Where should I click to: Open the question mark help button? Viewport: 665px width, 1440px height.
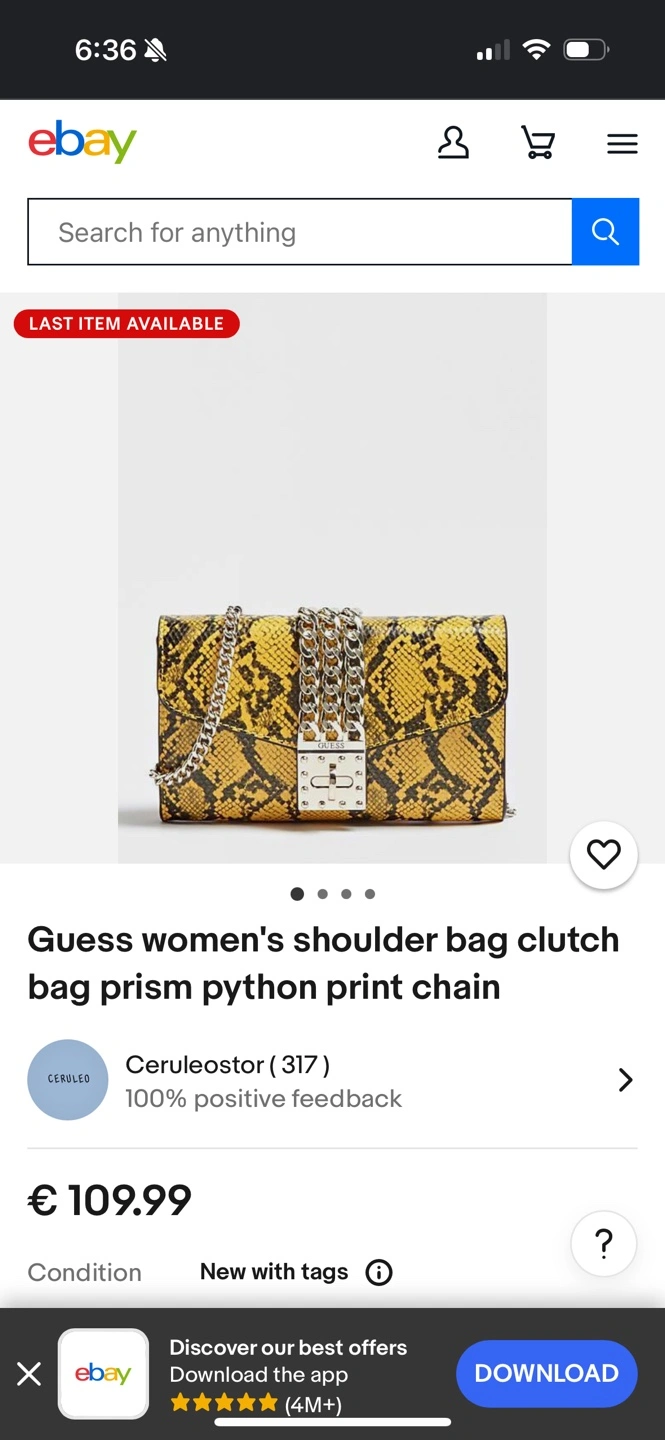click(603, 1244)
